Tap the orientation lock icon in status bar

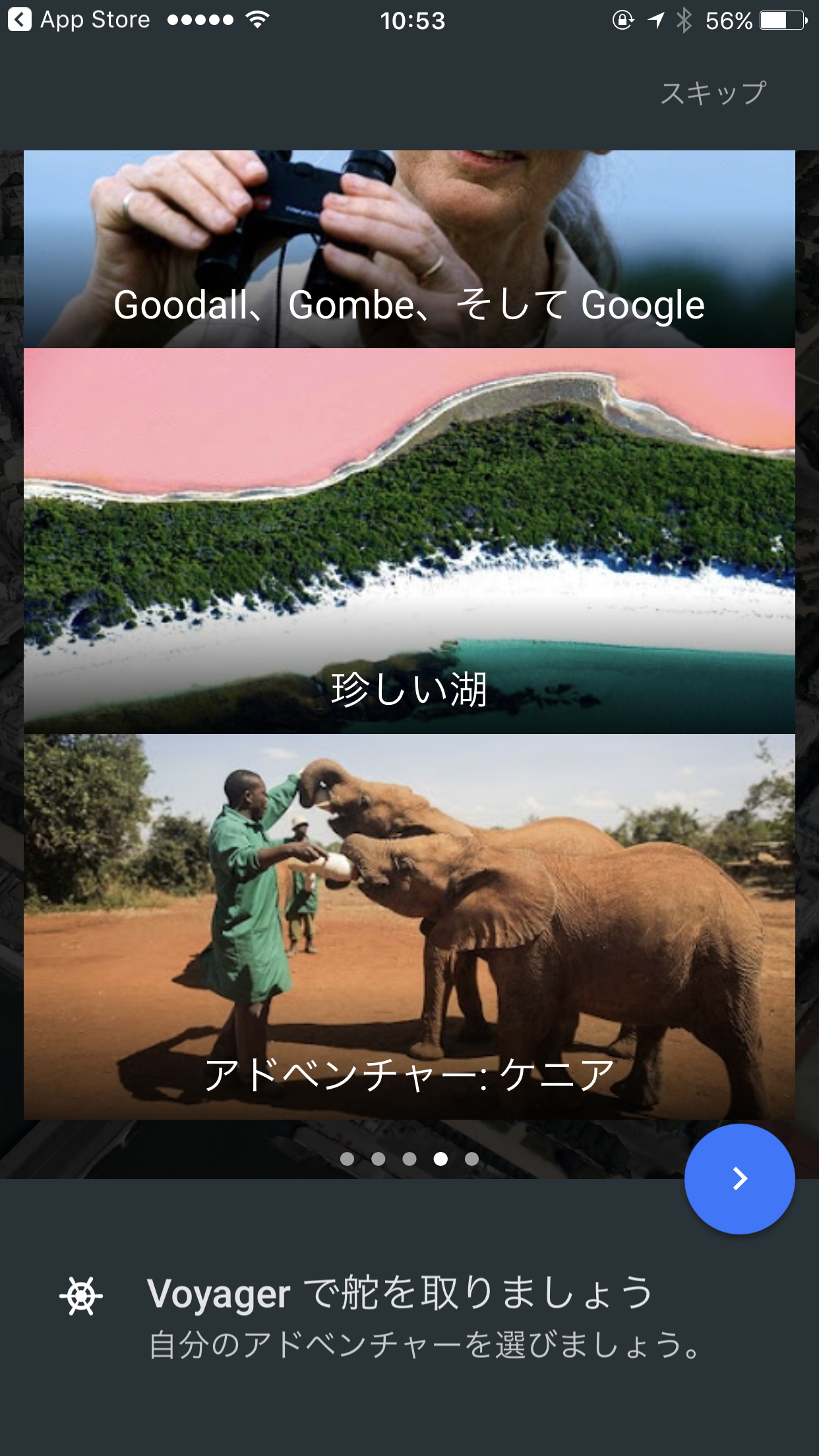(622, 20)
